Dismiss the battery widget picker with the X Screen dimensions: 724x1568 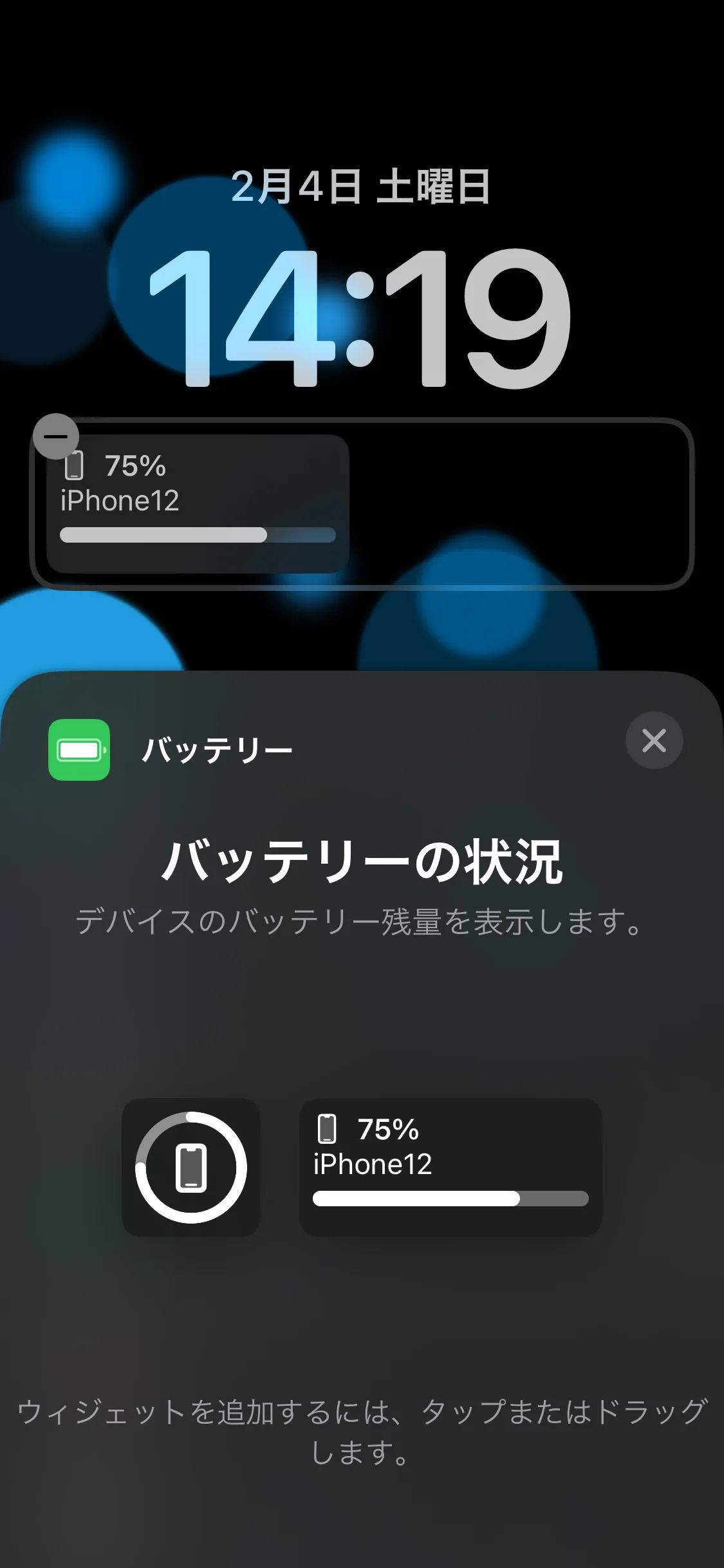(x=654, y=741)
